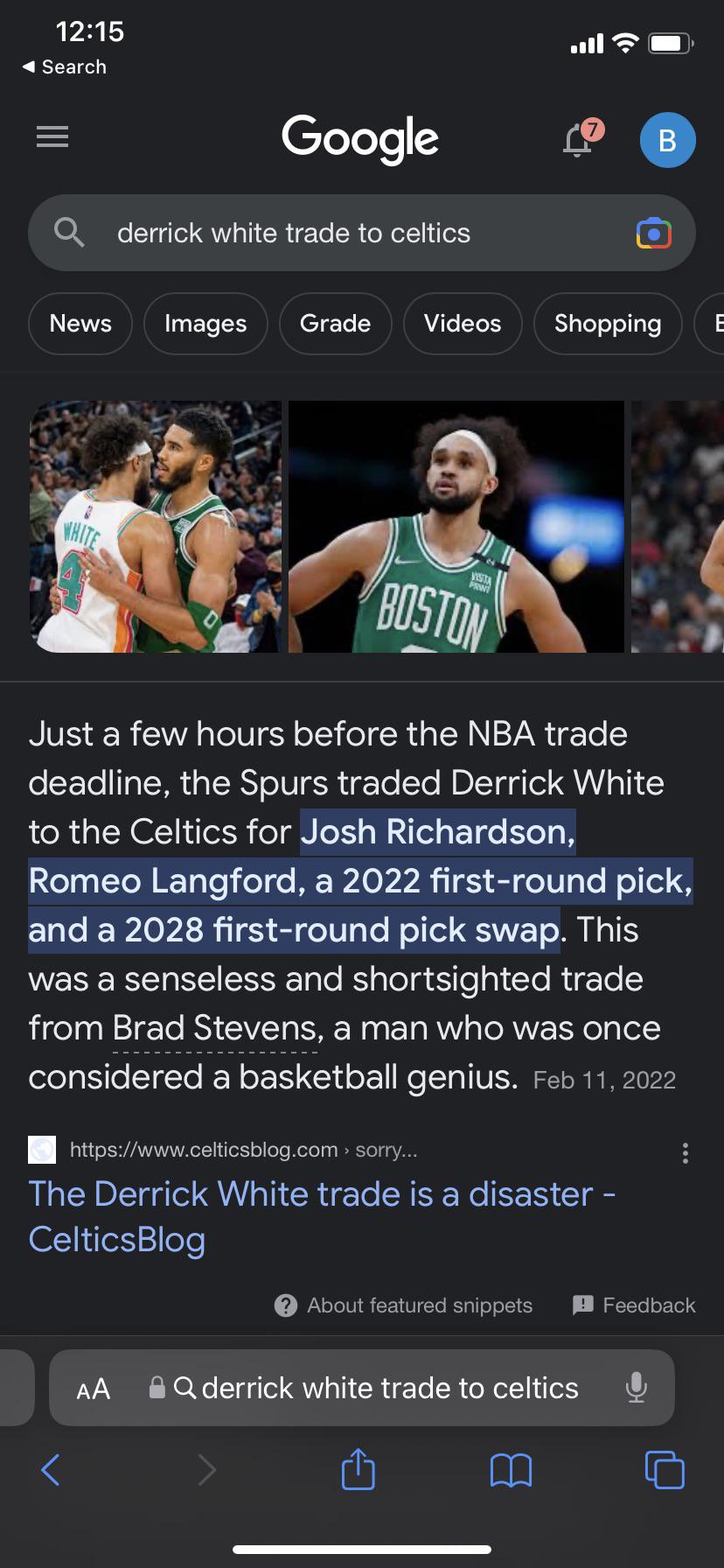The width and height of the screenshot is (724, 1568).
Task: Show Videos results
Action: [463, 324]
